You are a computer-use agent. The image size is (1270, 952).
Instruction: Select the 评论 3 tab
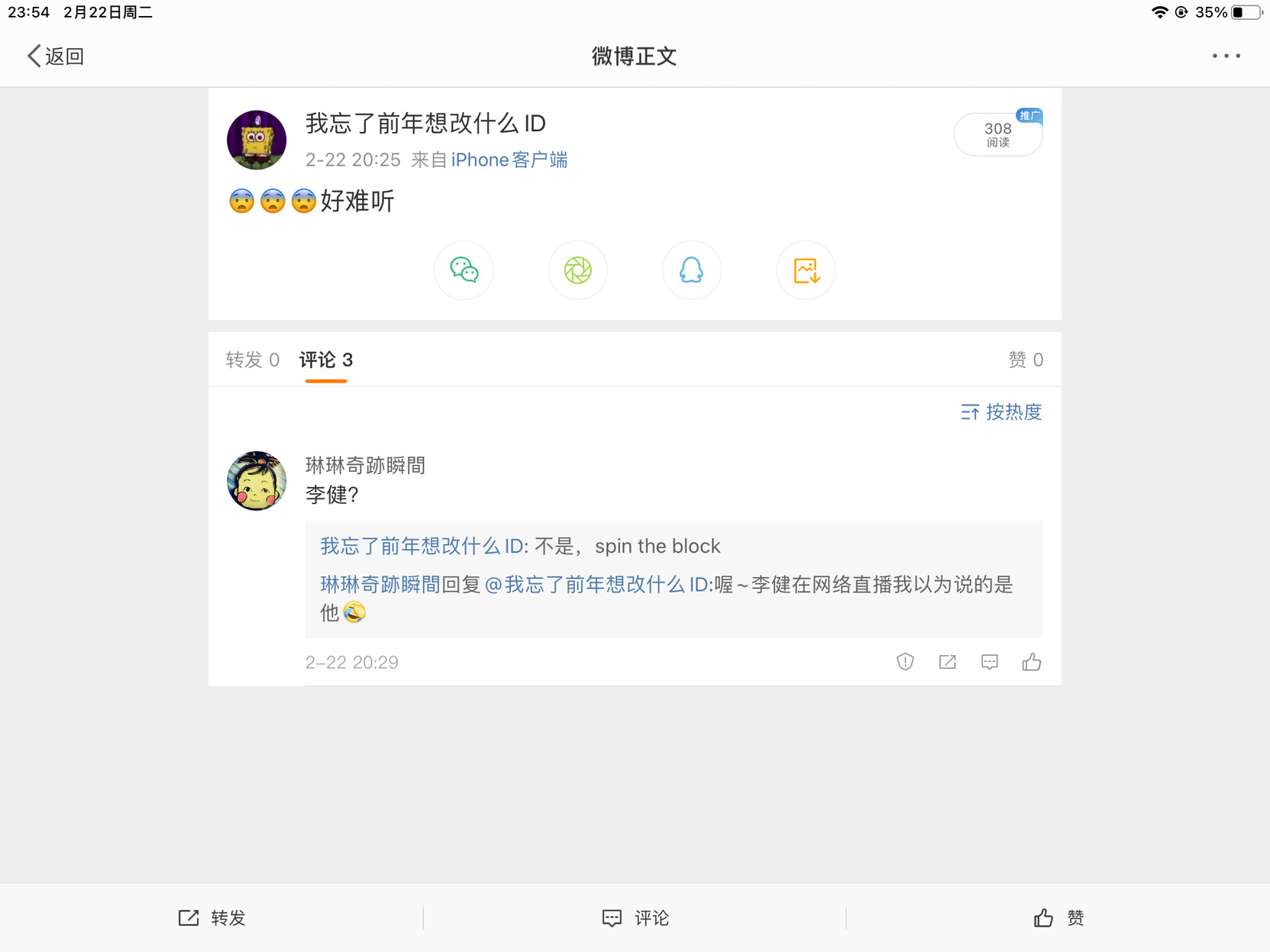pos(326,360)
